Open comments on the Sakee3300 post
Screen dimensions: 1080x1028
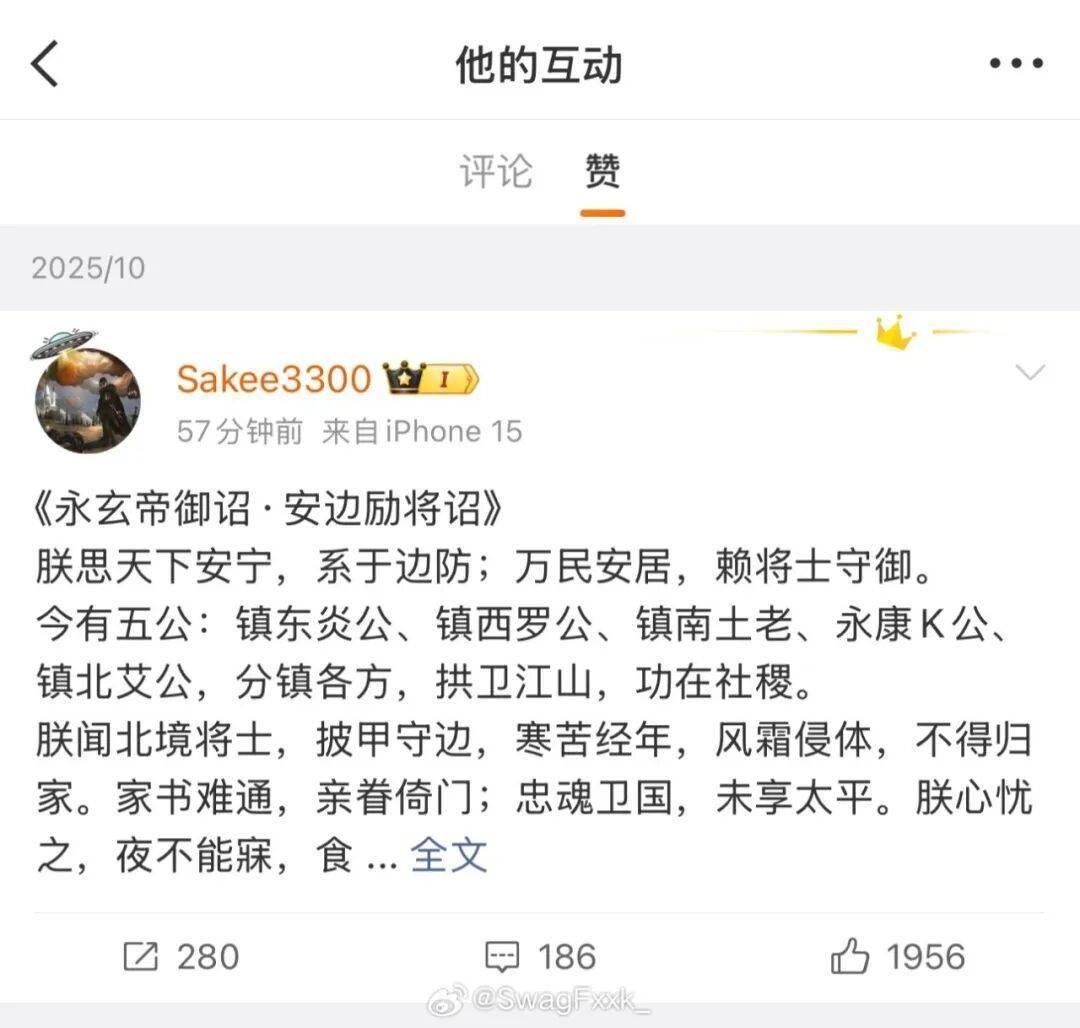tap(540, 957)
